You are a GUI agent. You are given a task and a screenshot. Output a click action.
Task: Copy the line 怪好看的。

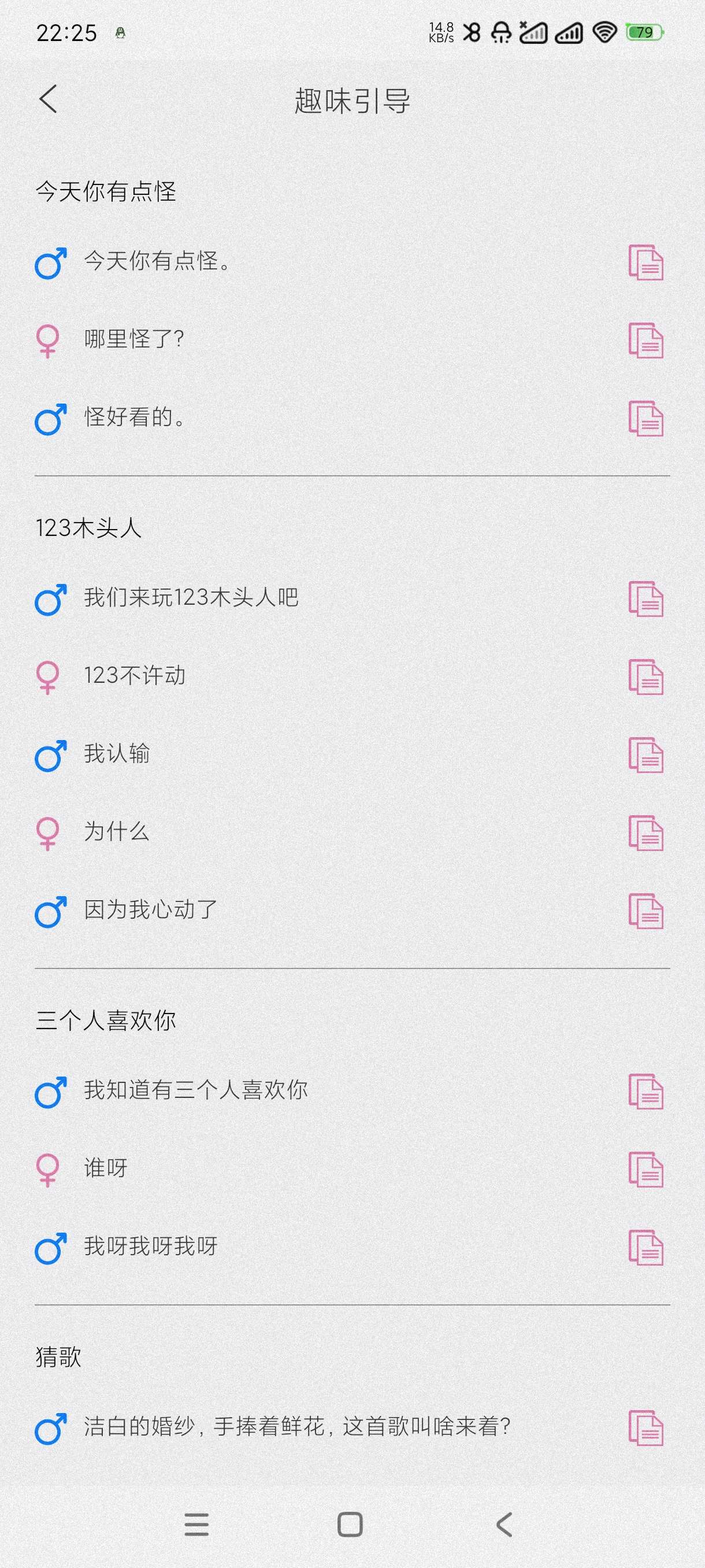645,418
